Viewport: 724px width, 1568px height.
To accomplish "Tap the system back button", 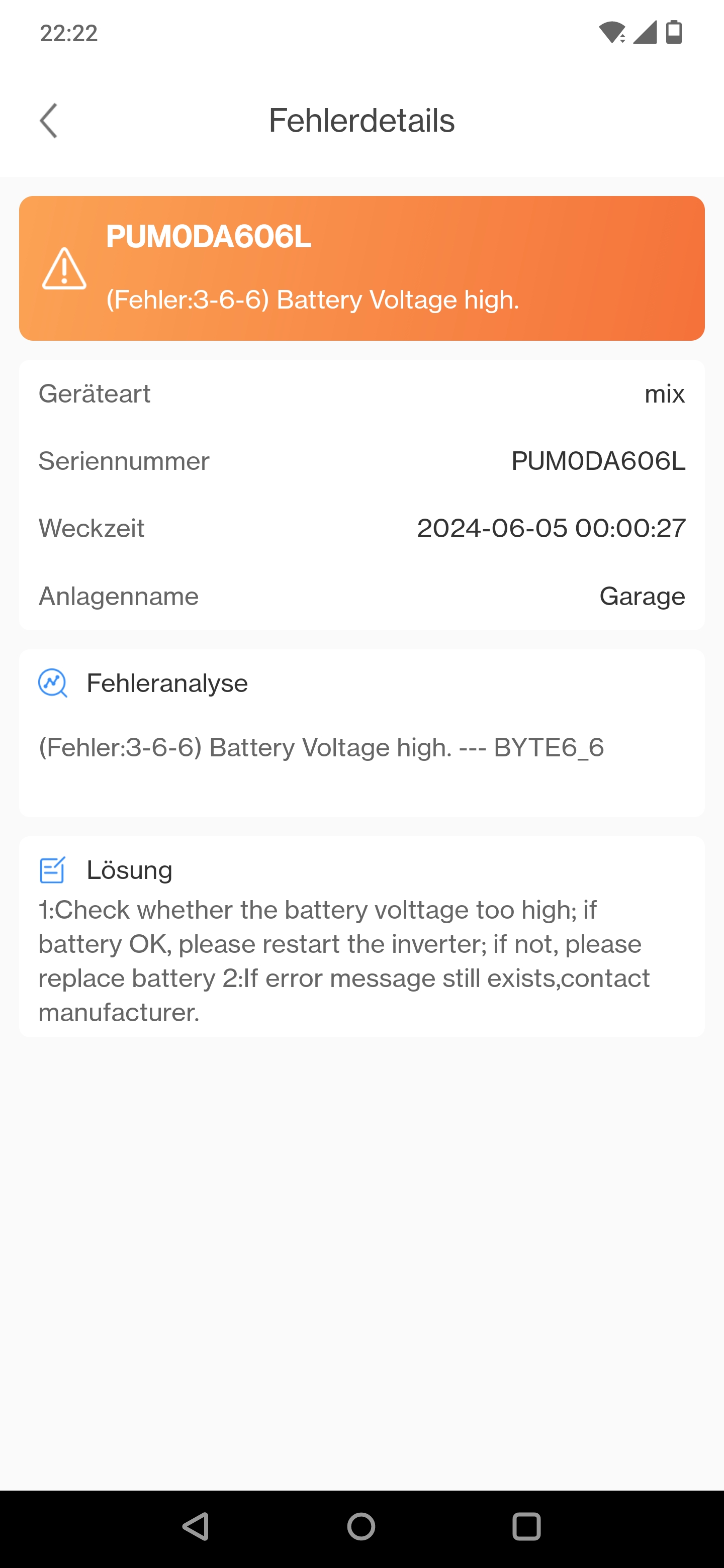I will [196, 1527].
